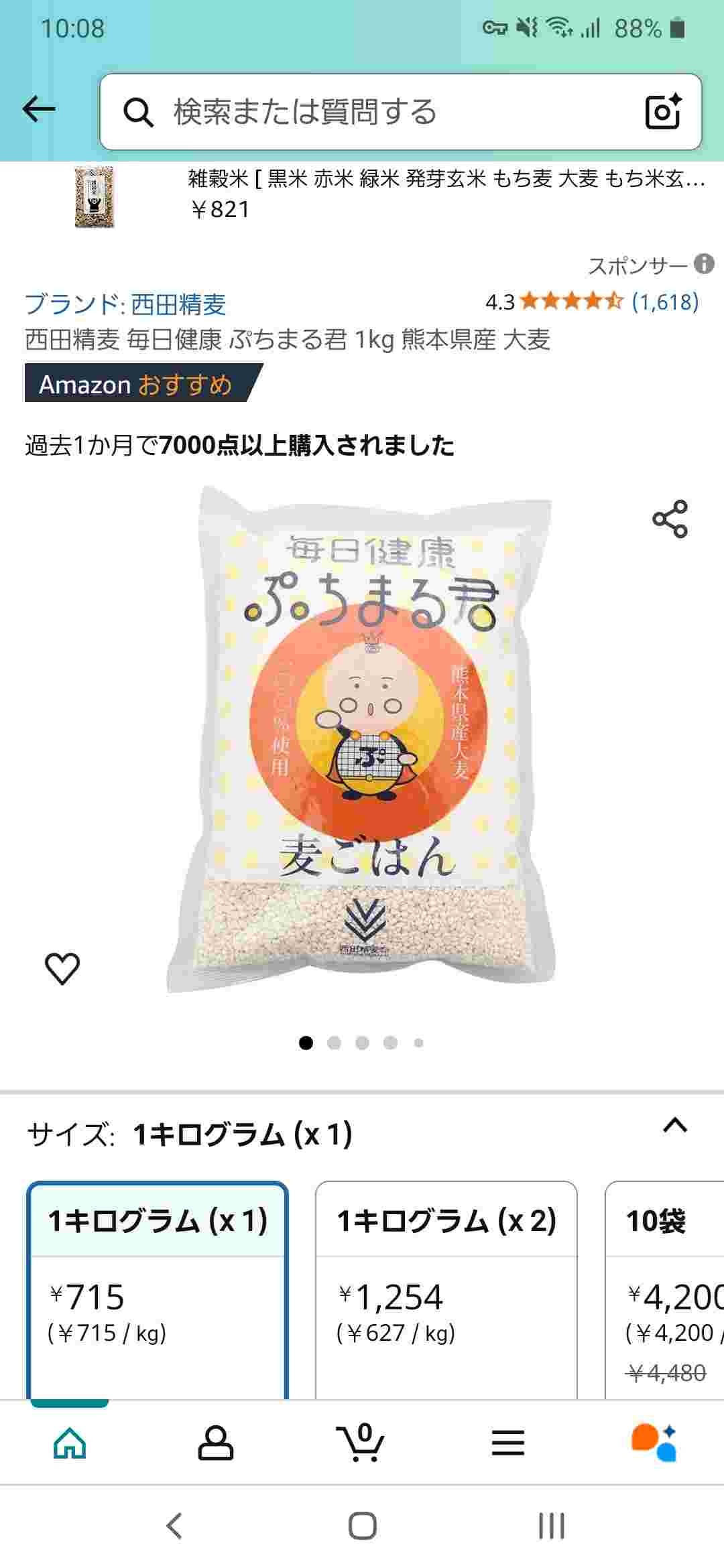This screenshot has height=1568, width=724.
Task: Add product to wish list heart
Action: 62,968
